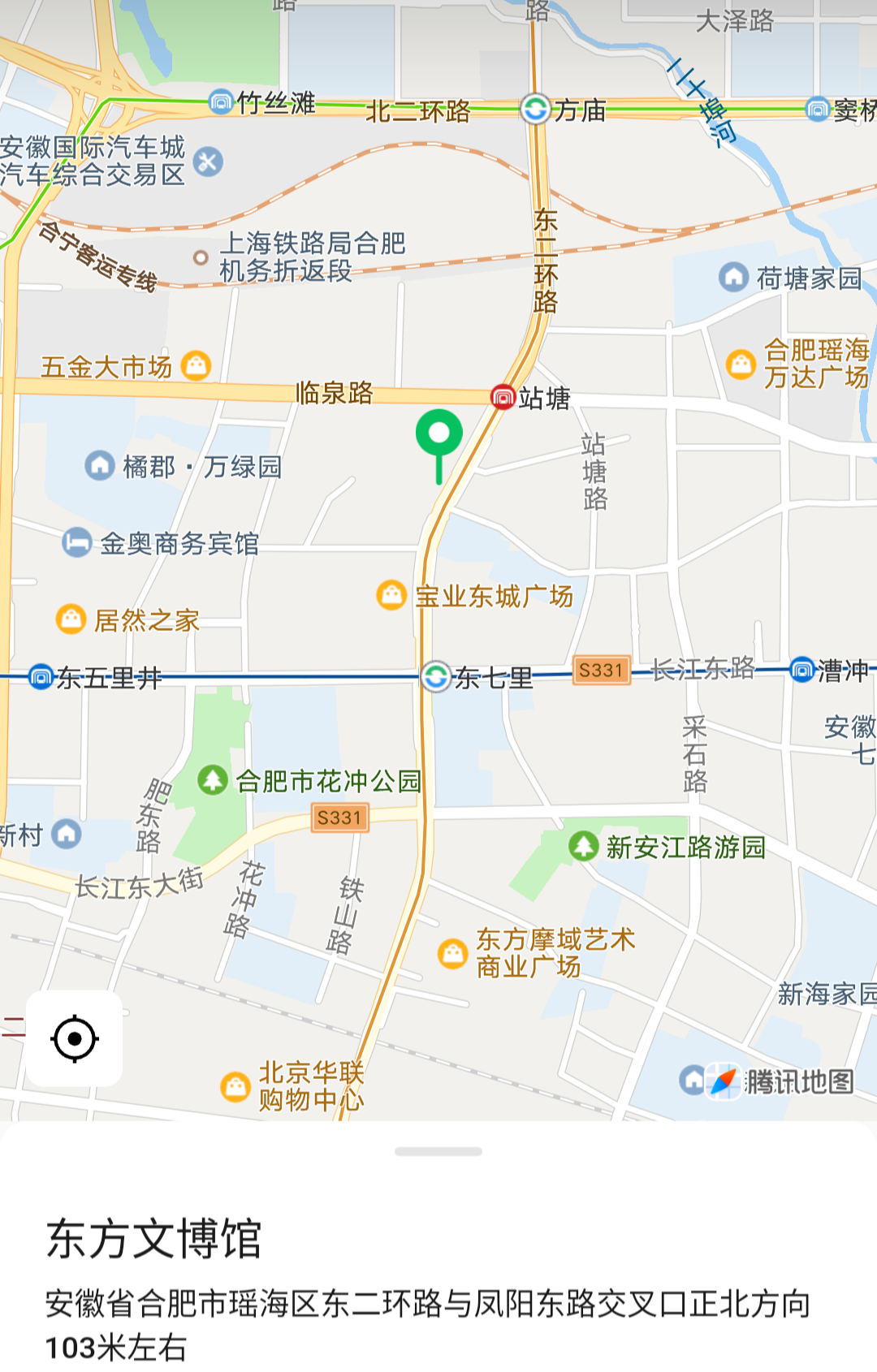Tap the green location pin marker
Screen dimensions: 877x1372
click(x=438, y=435)
